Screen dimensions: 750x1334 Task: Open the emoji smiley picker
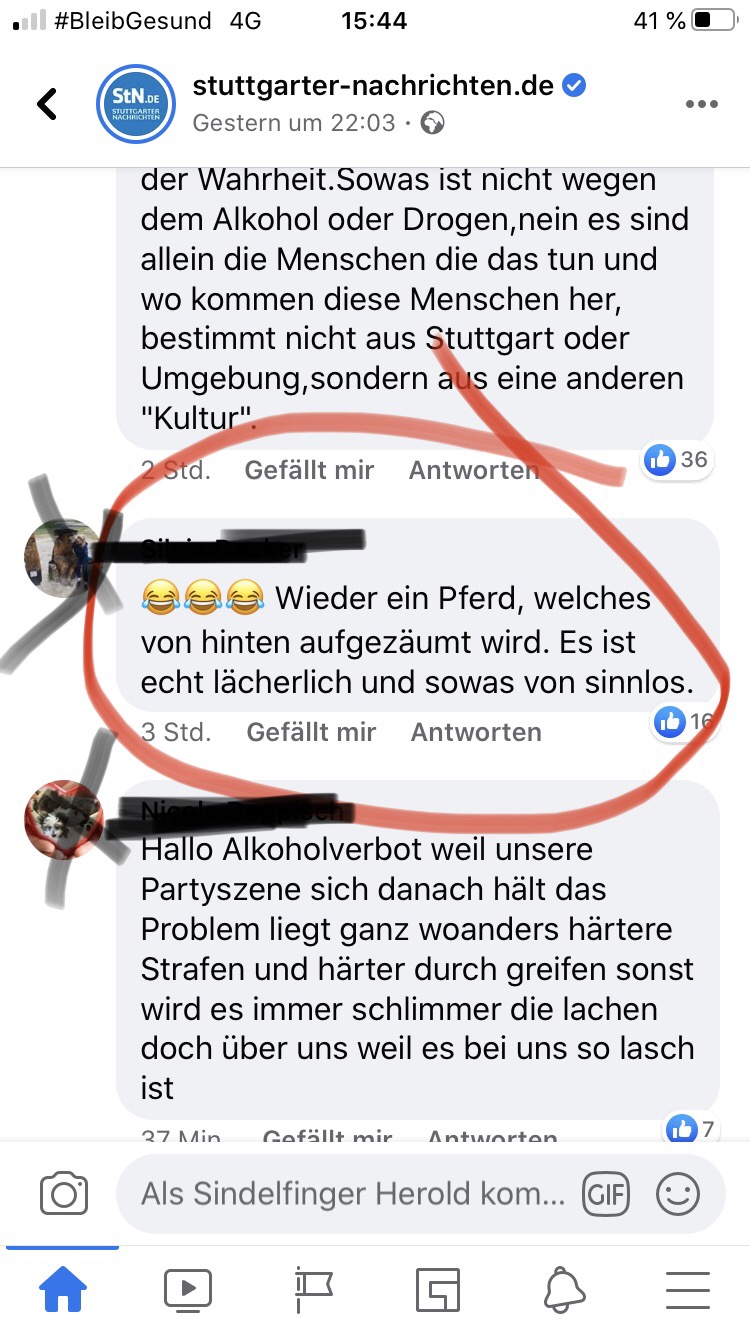click(678, 1194)
